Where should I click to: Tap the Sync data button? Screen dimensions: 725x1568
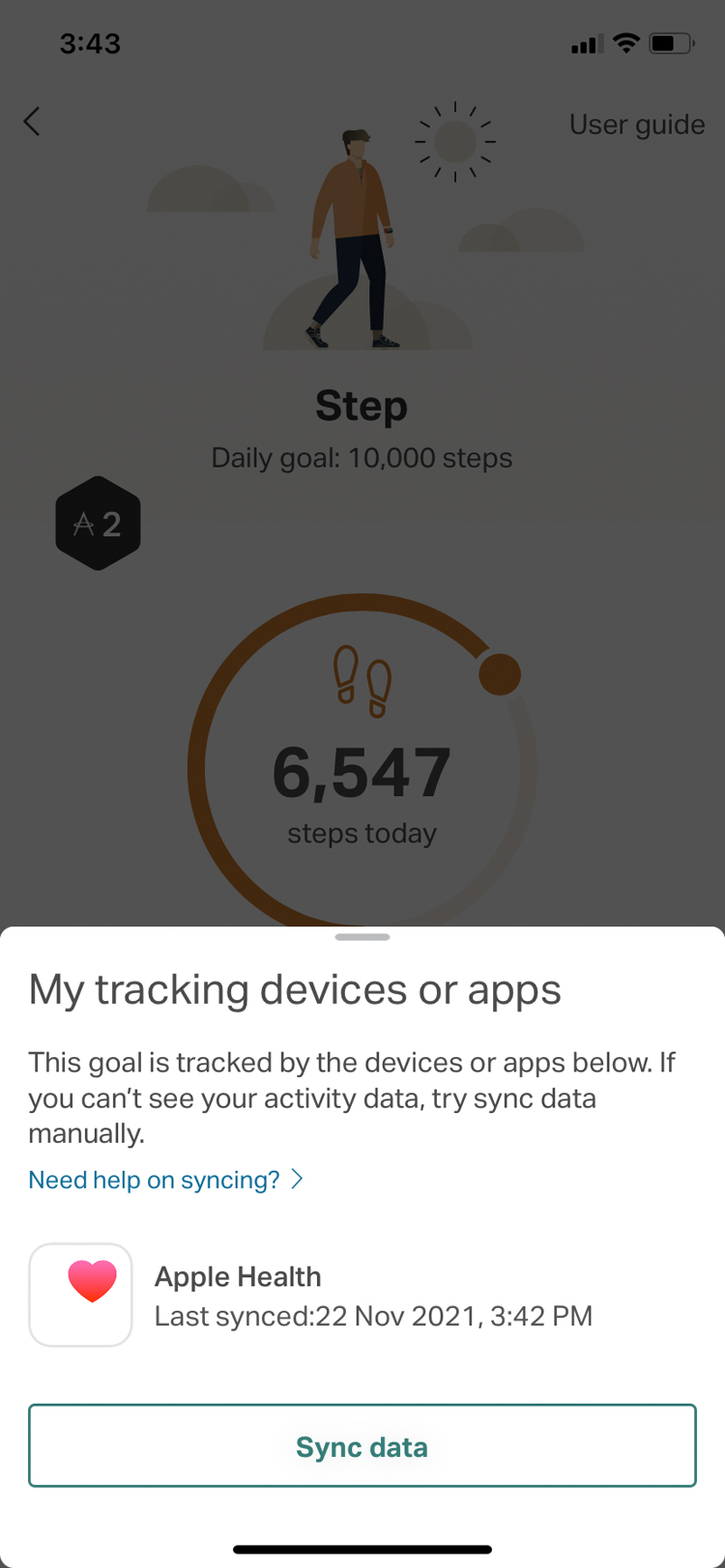pyautogui.click(x=362, y=1445)
